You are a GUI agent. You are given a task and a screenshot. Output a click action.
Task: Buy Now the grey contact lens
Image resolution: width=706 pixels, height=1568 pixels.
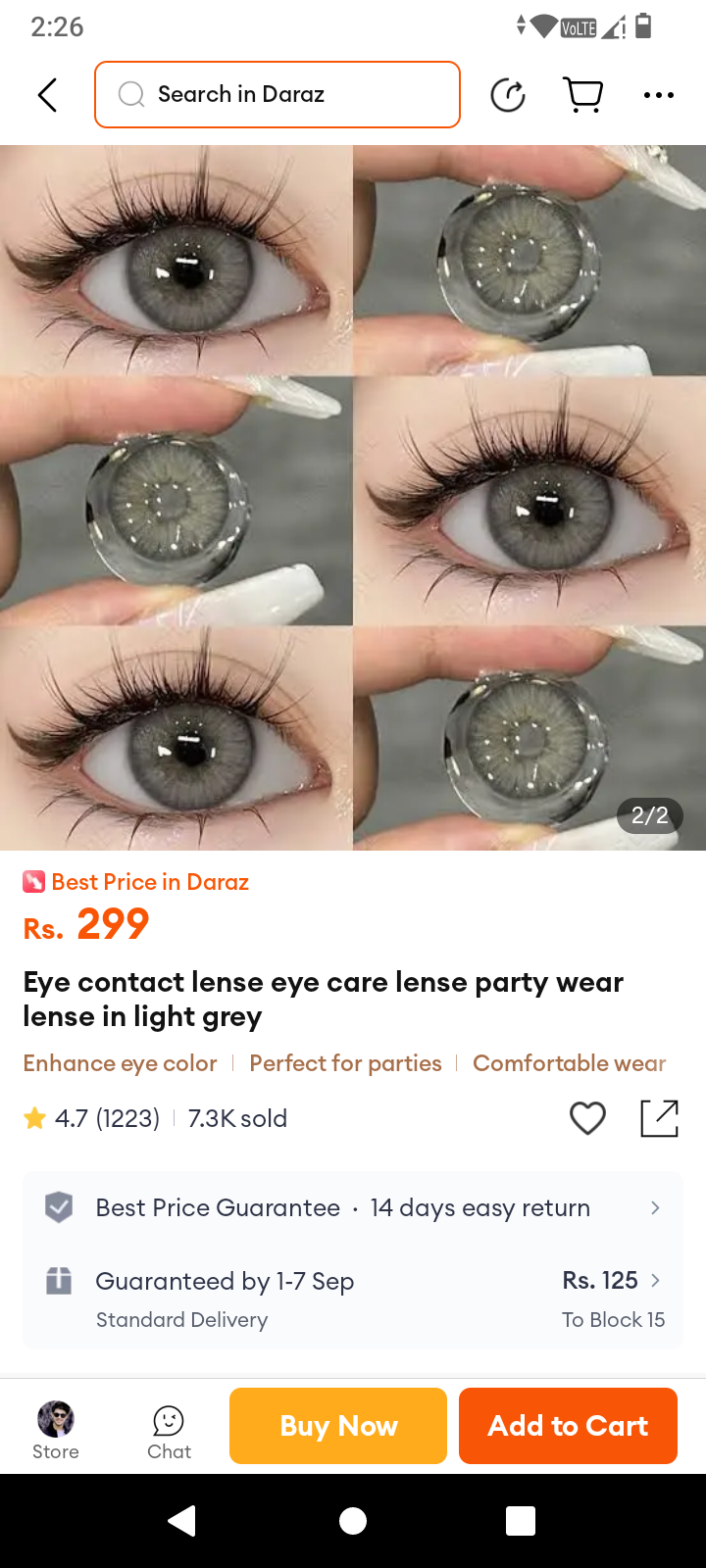click(x=338, y=1426)
